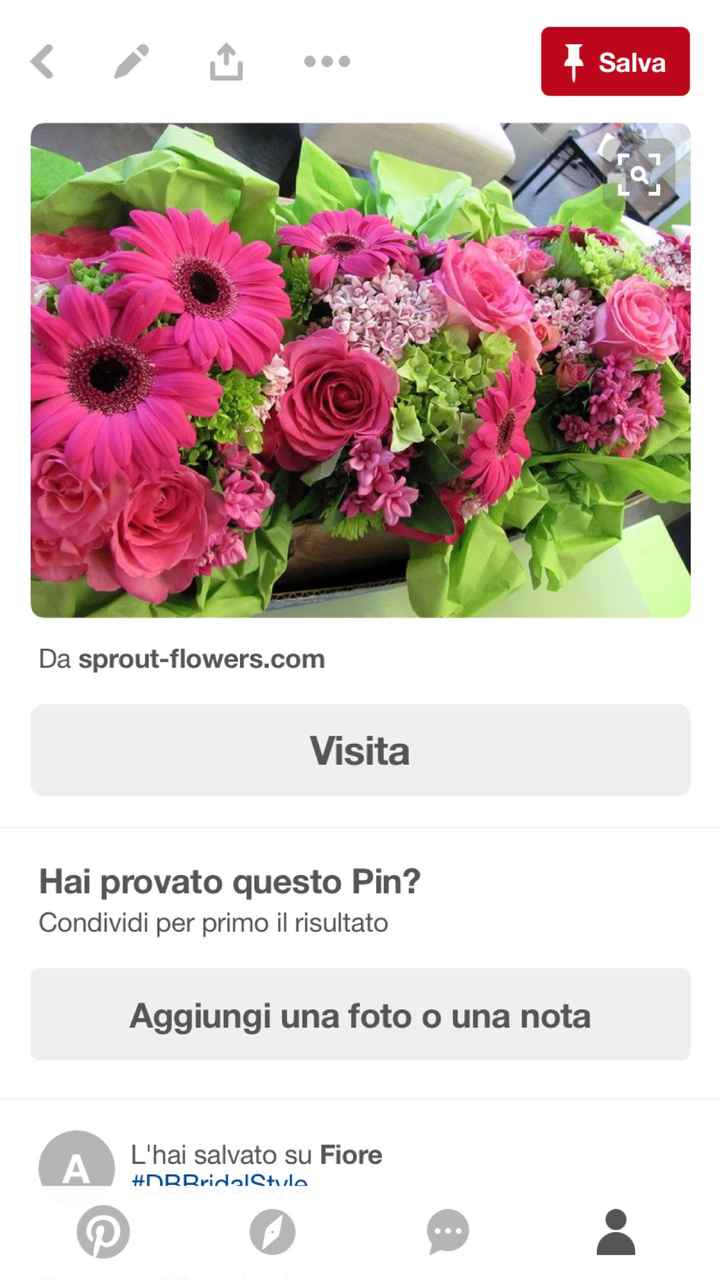Open your profile with the person icon

pyautogui.click(x=616, y=1232)
